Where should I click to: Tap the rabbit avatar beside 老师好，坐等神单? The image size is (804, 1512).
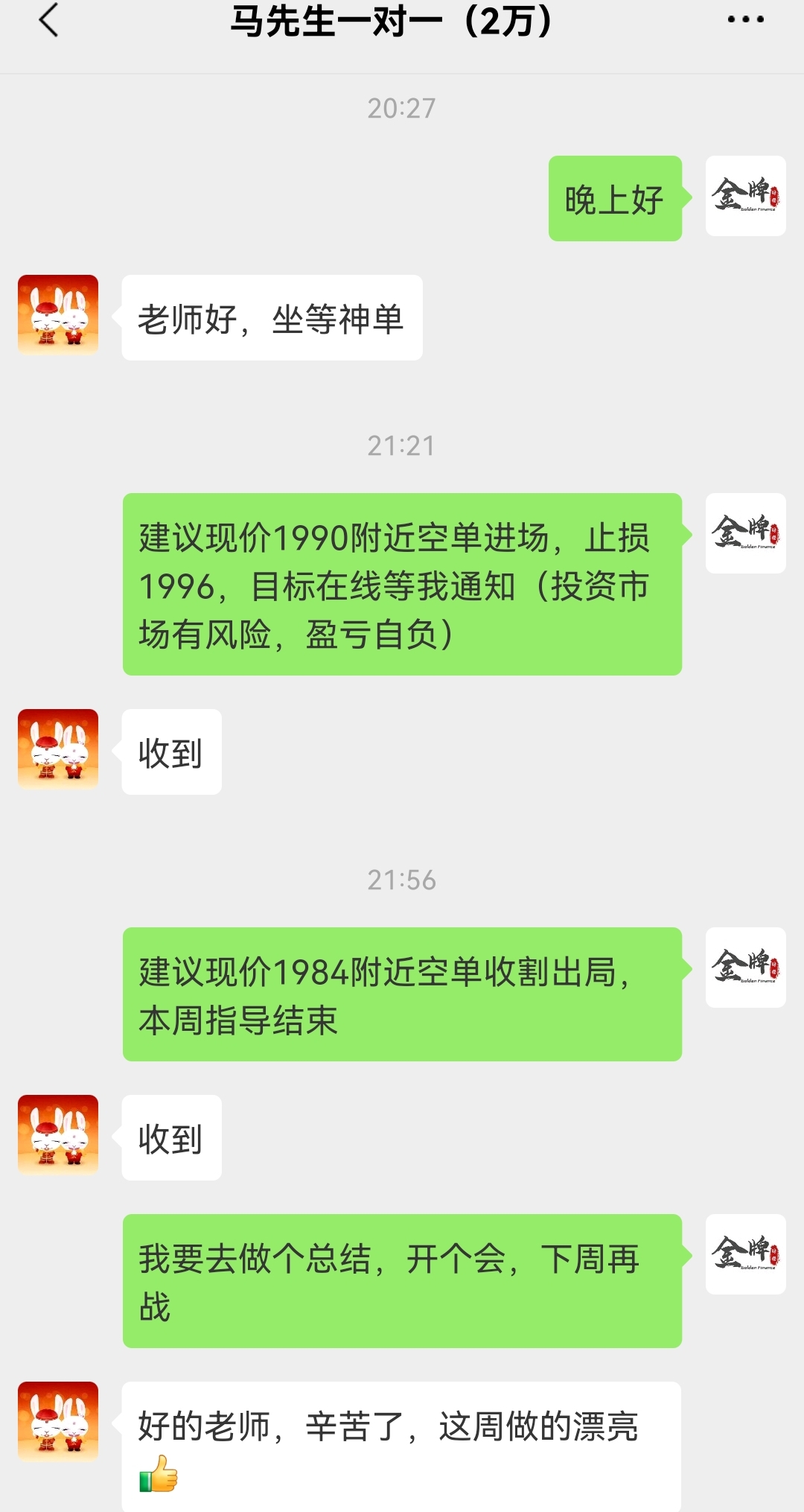coord(58,314)
